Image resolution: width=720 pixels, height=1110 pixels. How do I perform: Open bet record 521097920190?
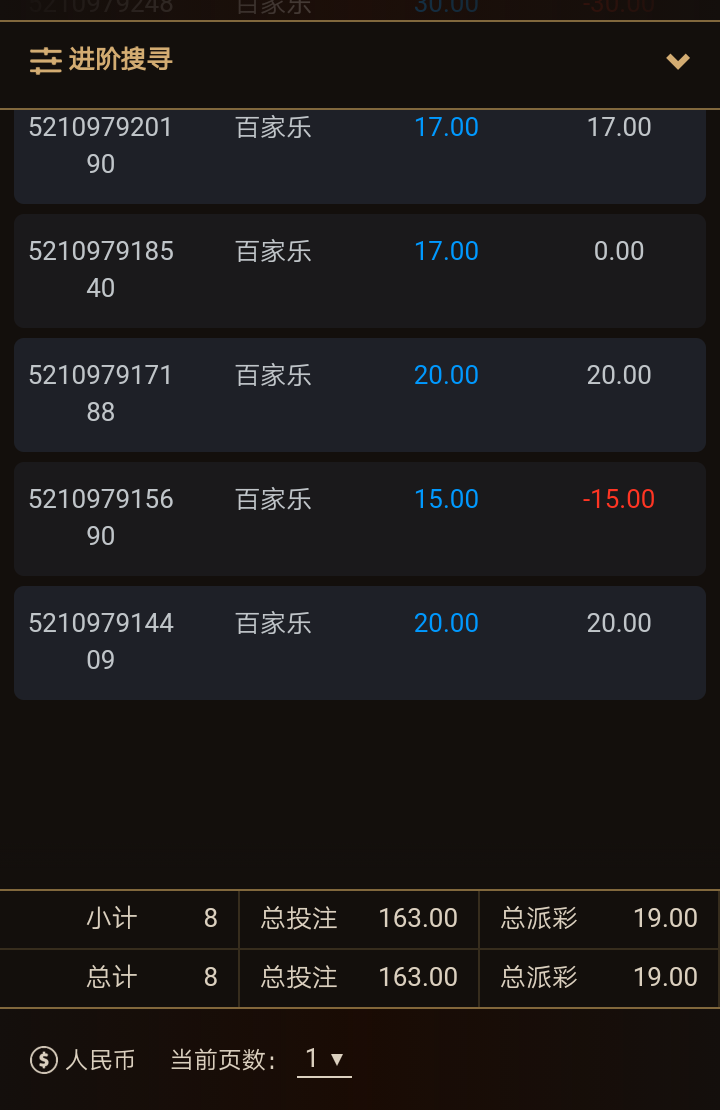[101, 146]
